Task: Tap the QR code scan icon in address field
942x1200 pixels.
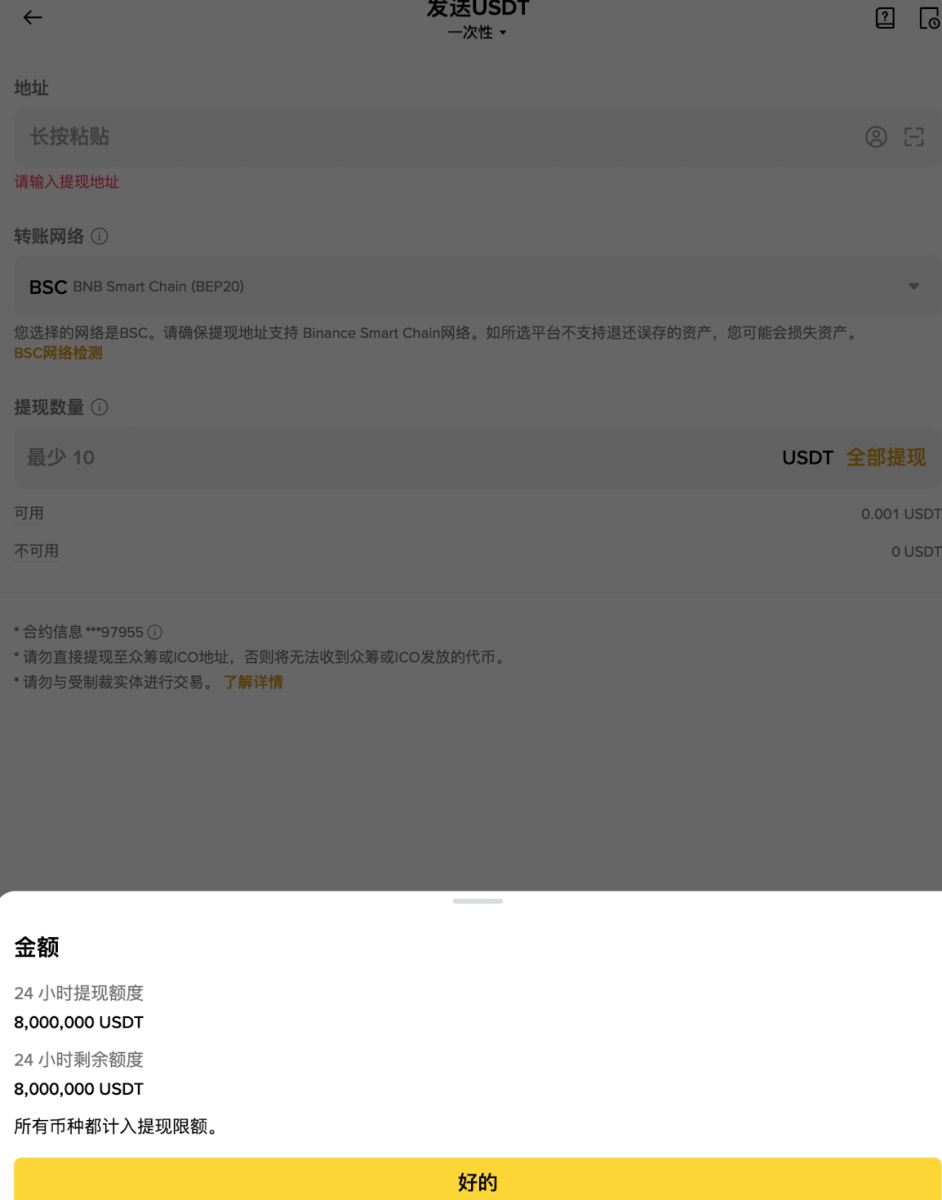Action: (x=915, y=137)
